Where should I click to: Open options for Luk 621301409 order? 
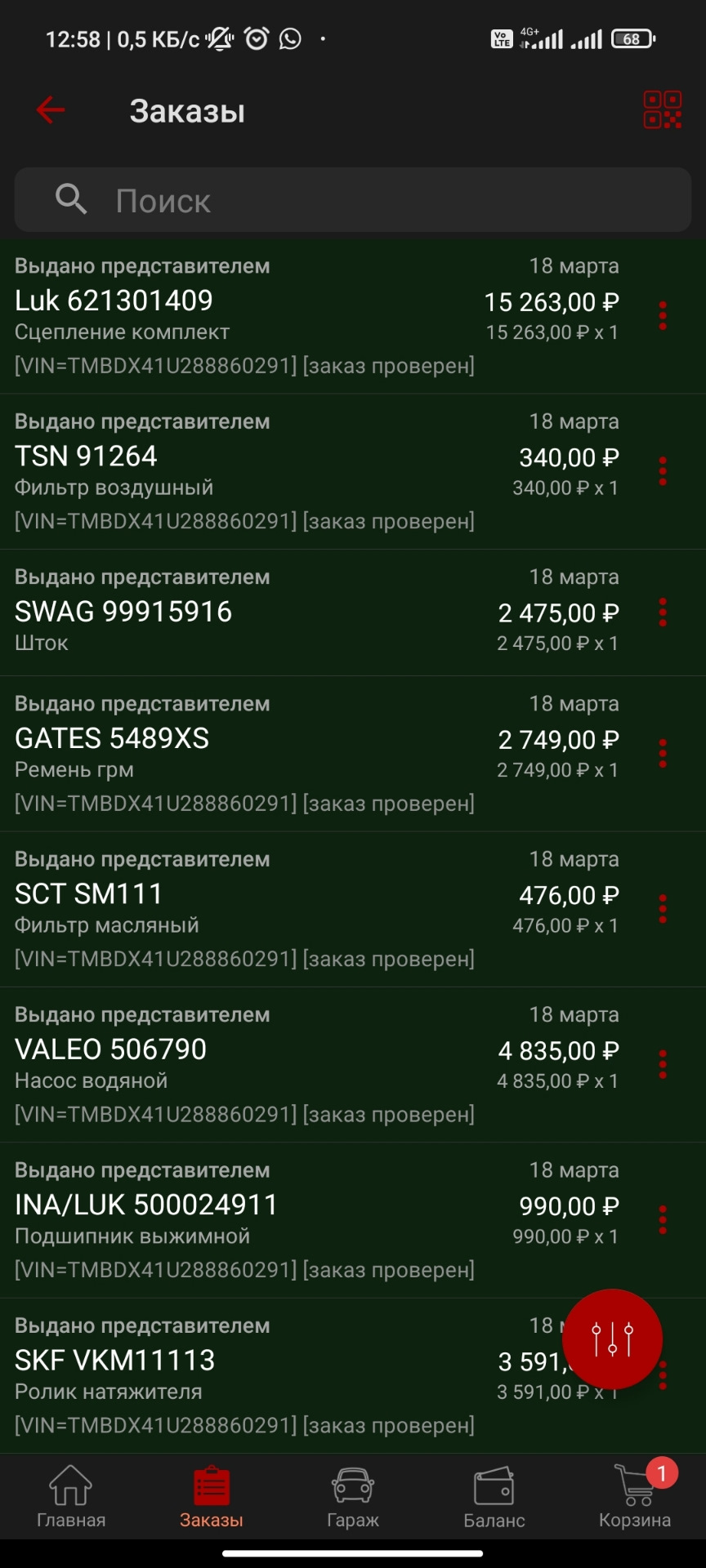point(663,316)
